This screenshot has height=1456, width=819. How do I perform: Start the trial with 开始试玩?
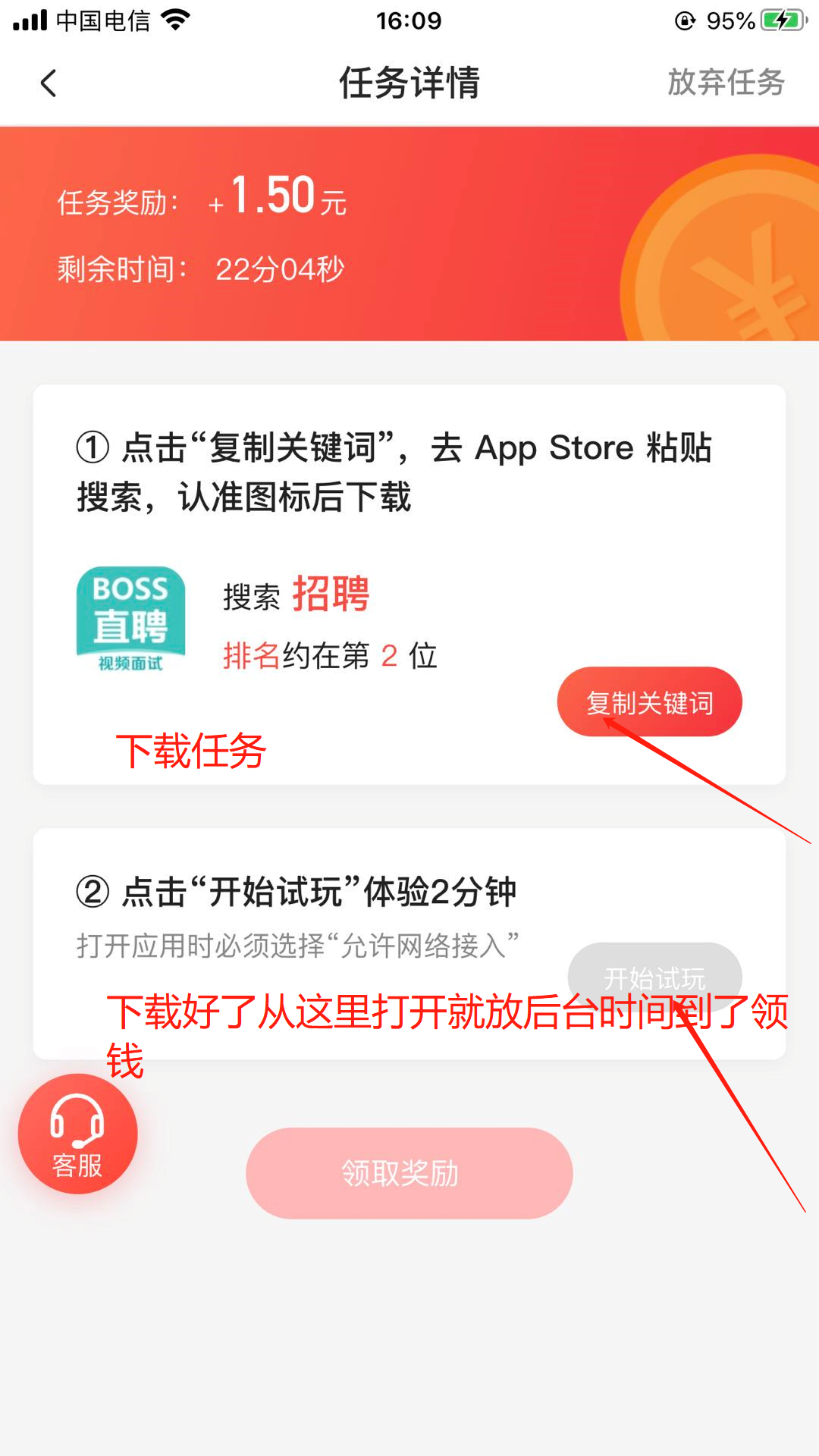(x=654, y=977)
